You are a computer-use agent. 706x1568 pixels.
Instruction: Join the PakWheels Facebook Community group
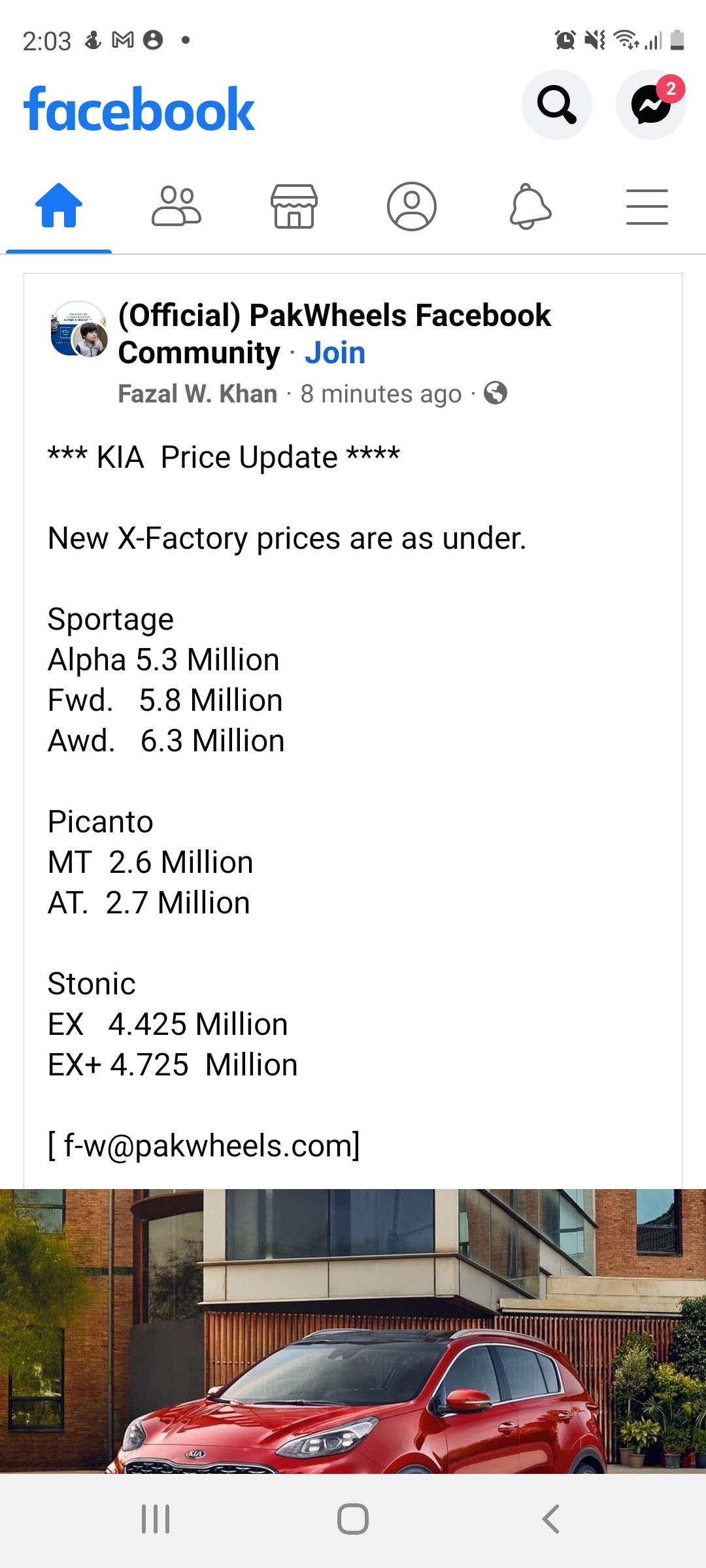(x=335, y=353)
